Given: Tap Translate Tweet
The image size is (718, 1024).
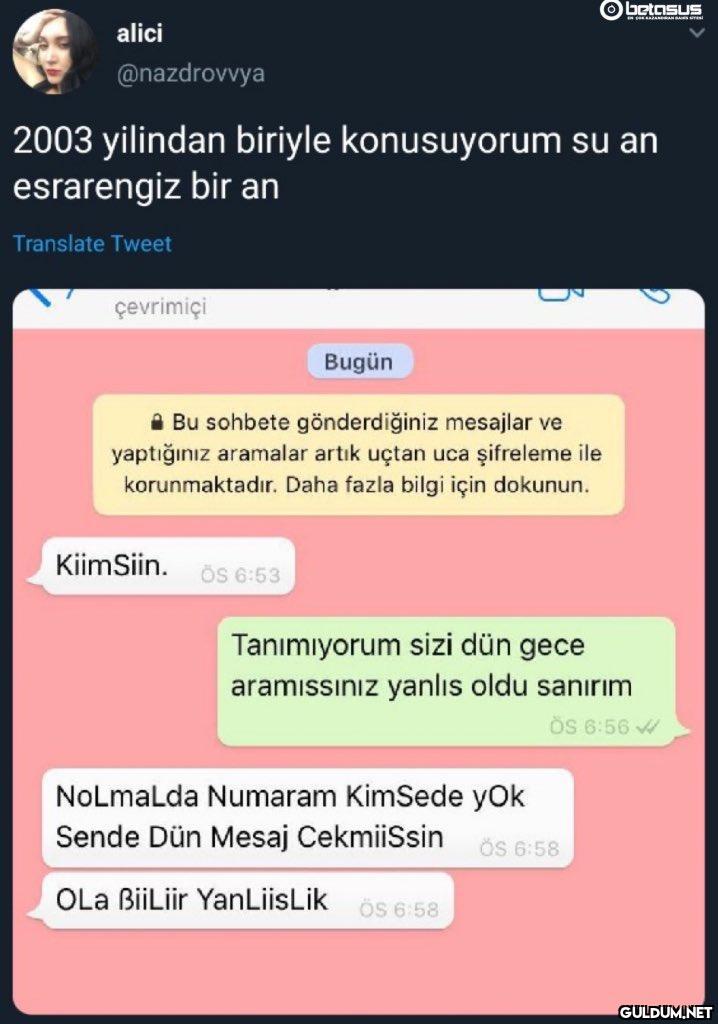Looking at the screenshot, I should pyautogui.click(x=92, y=244).
